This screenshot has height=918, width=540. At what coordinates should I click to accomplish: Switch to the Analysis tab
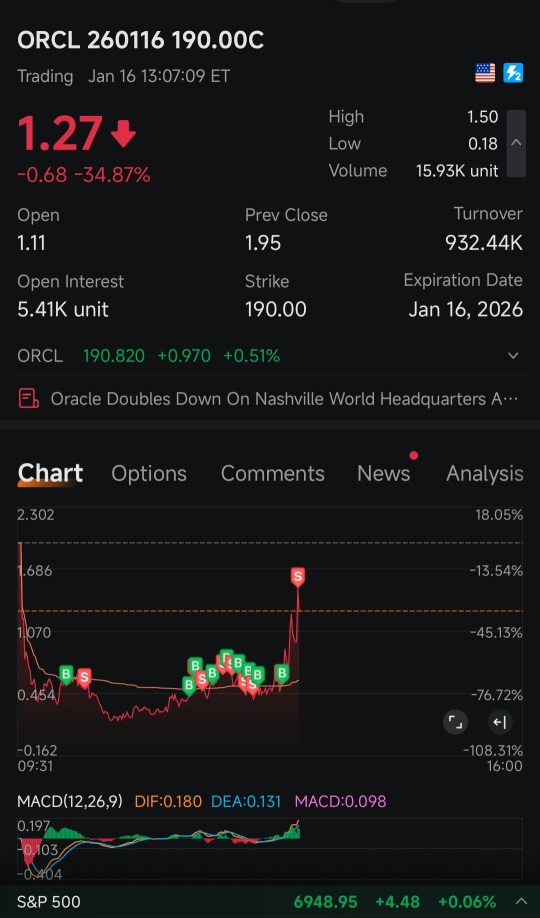pyautogui.click(x=484, y=473)
